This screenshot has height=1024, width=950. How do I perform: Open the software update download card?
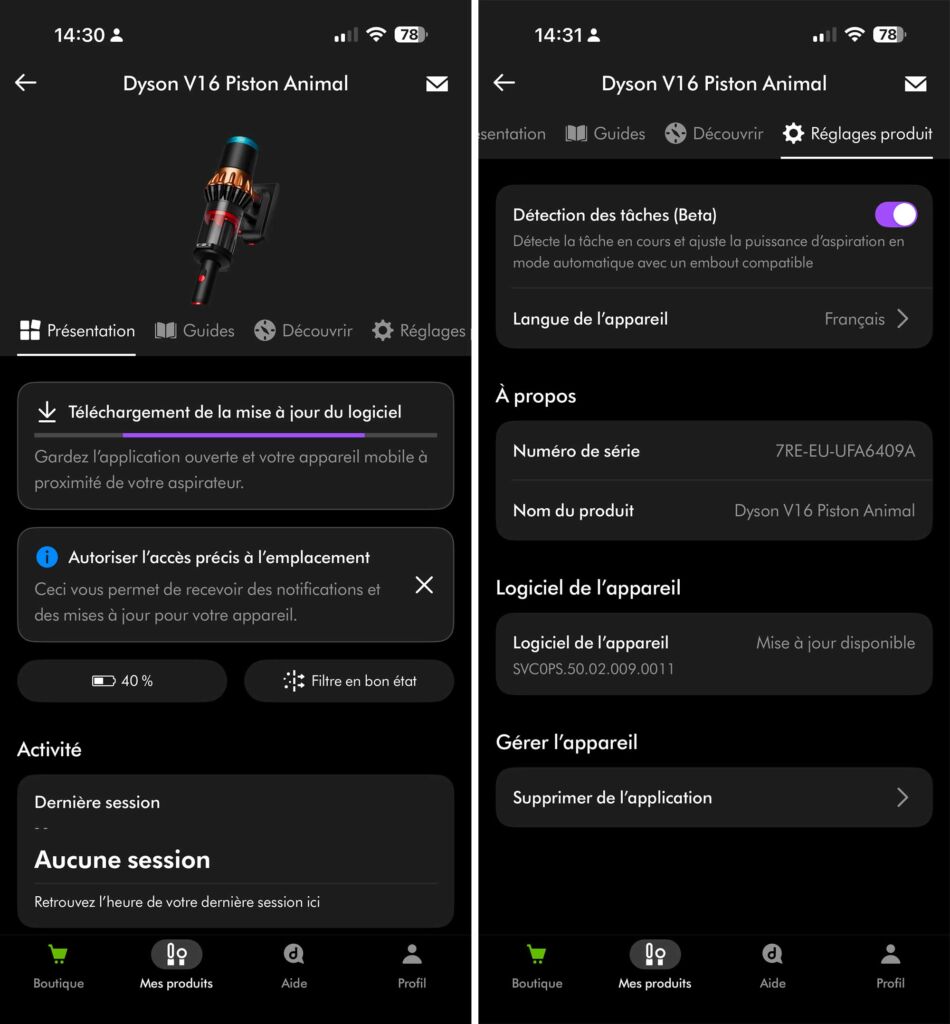[x=235, y=446]
